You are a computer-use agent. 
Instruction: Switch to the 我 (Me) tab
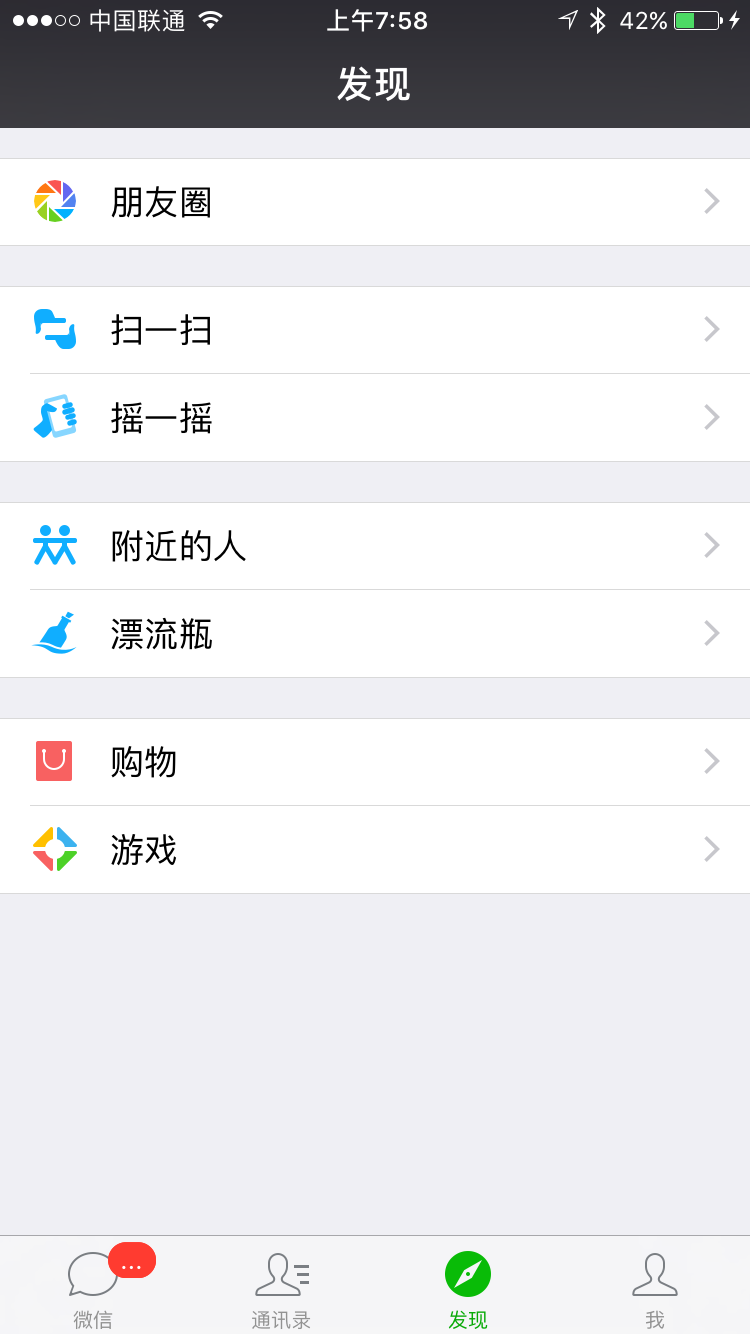pos(655,1286)
